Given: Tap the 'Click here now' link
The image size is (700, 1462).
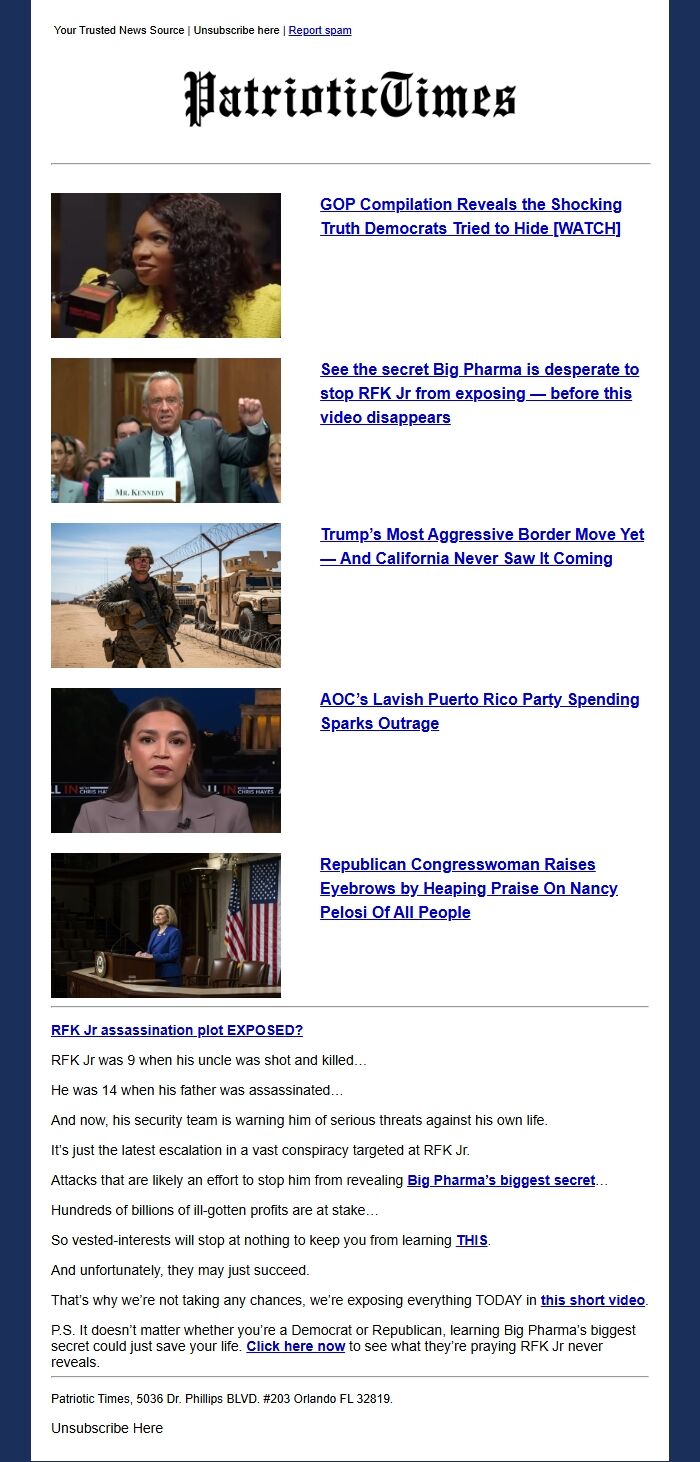Looking at the screenshot, I should 296,1346.
